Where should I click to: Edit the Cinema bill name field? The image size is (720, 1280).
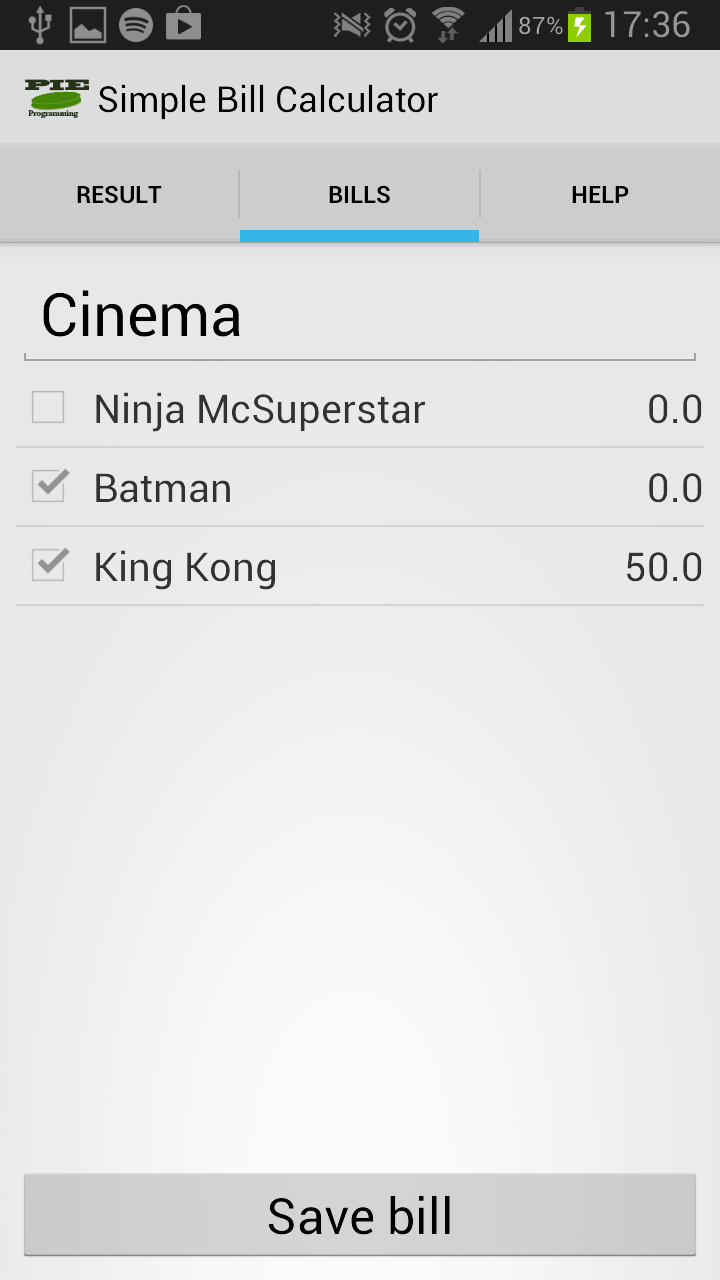tap(359, 317)
